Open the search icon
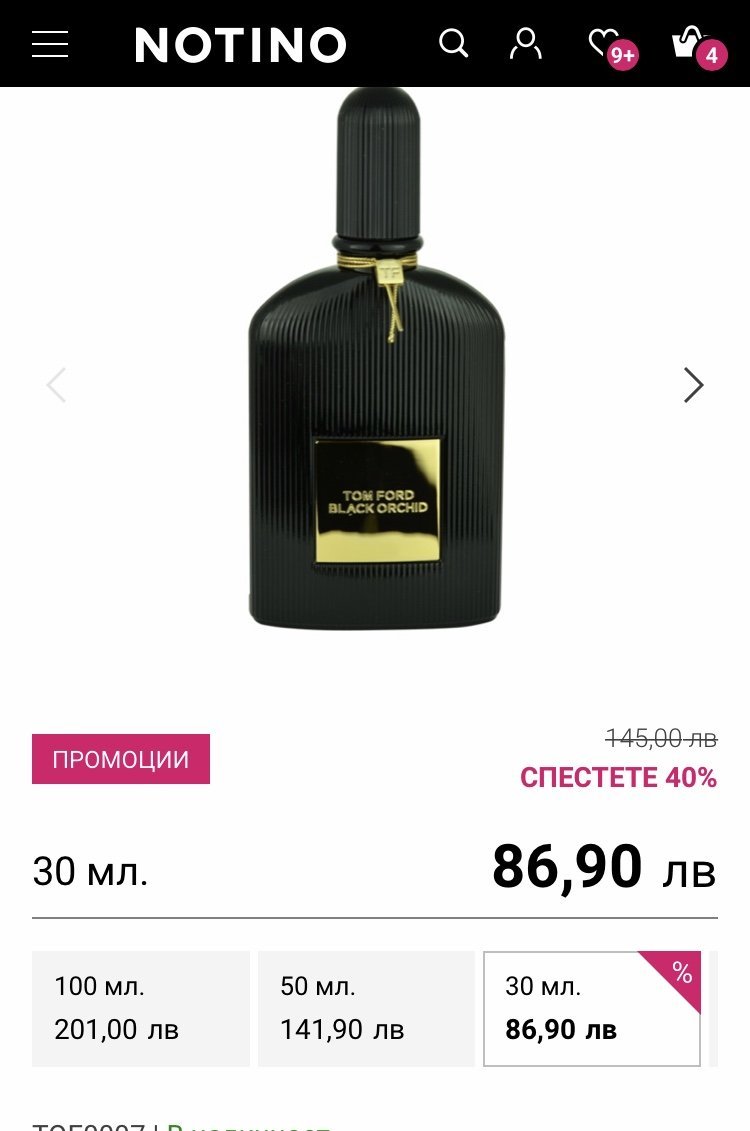Viewport: 750px width, 1131px height. coord(453,43)
